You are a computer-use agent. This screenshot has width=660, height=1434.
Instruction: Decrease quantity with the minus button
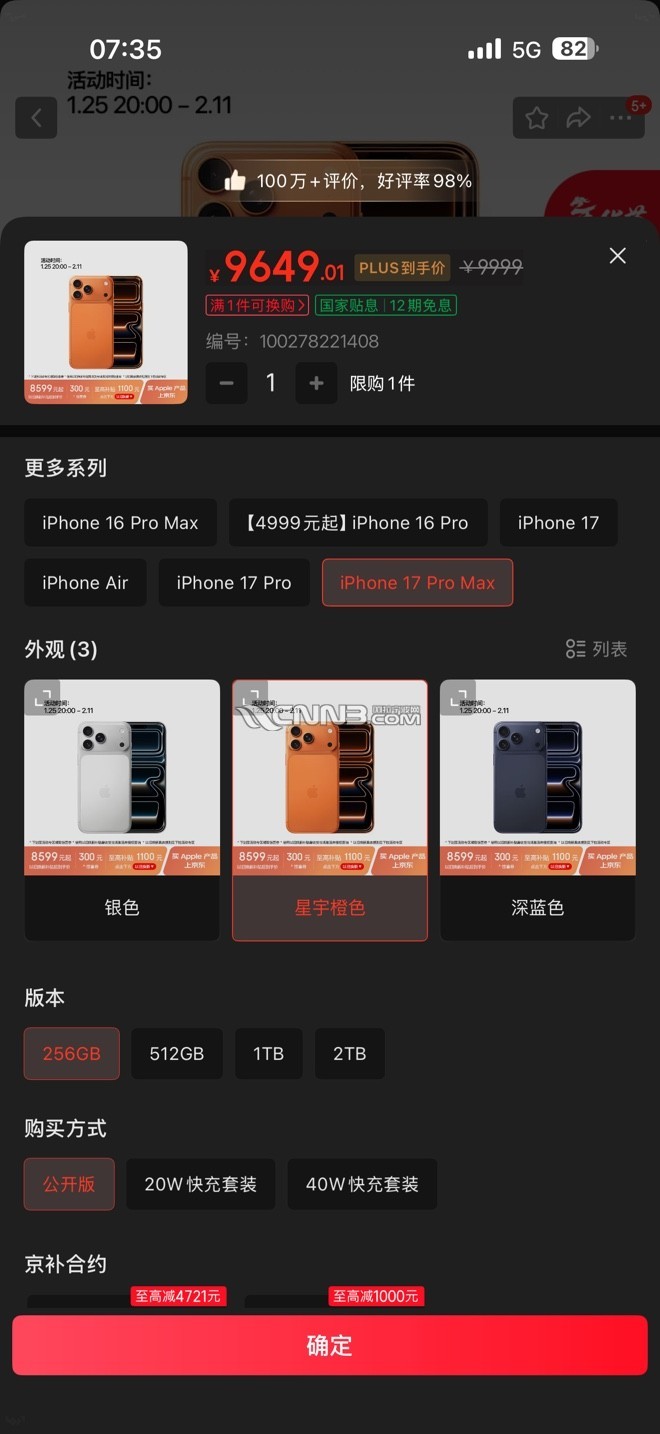(227, 383)
